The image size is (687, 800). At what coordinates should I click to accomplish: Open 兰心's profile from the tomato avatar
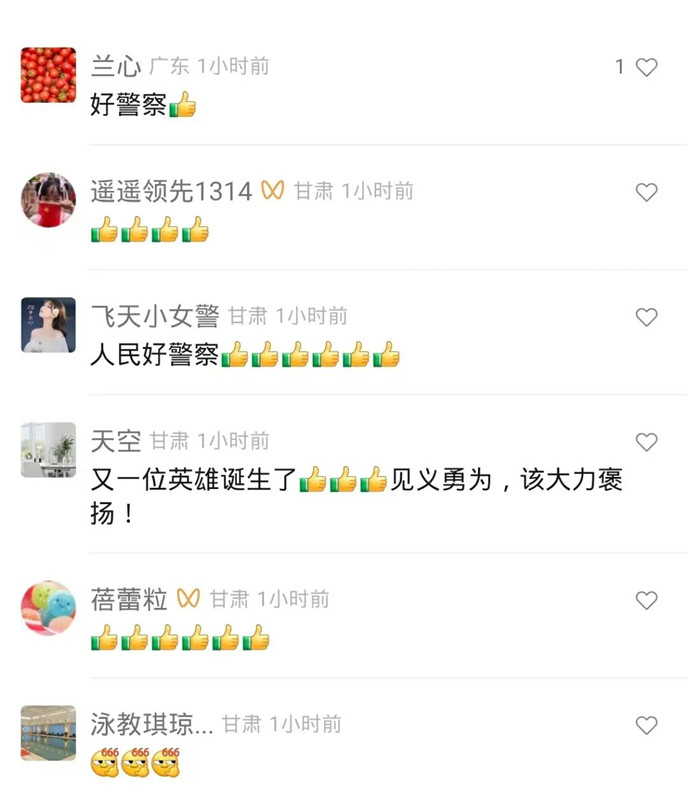click(48, 75)
